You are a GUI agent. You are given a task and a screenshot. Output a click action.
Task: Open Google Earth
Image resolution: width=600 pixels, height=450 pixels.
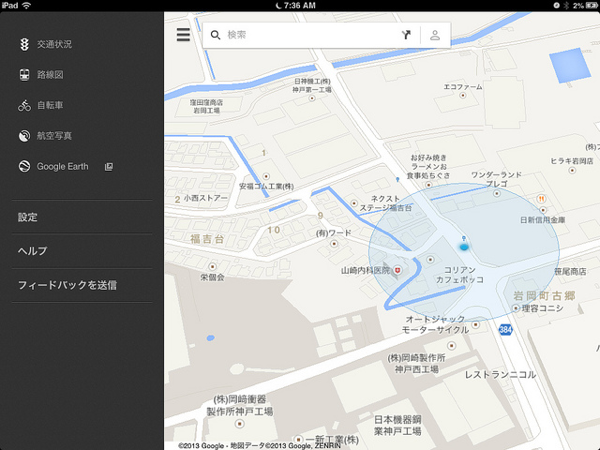coord(65,166)
